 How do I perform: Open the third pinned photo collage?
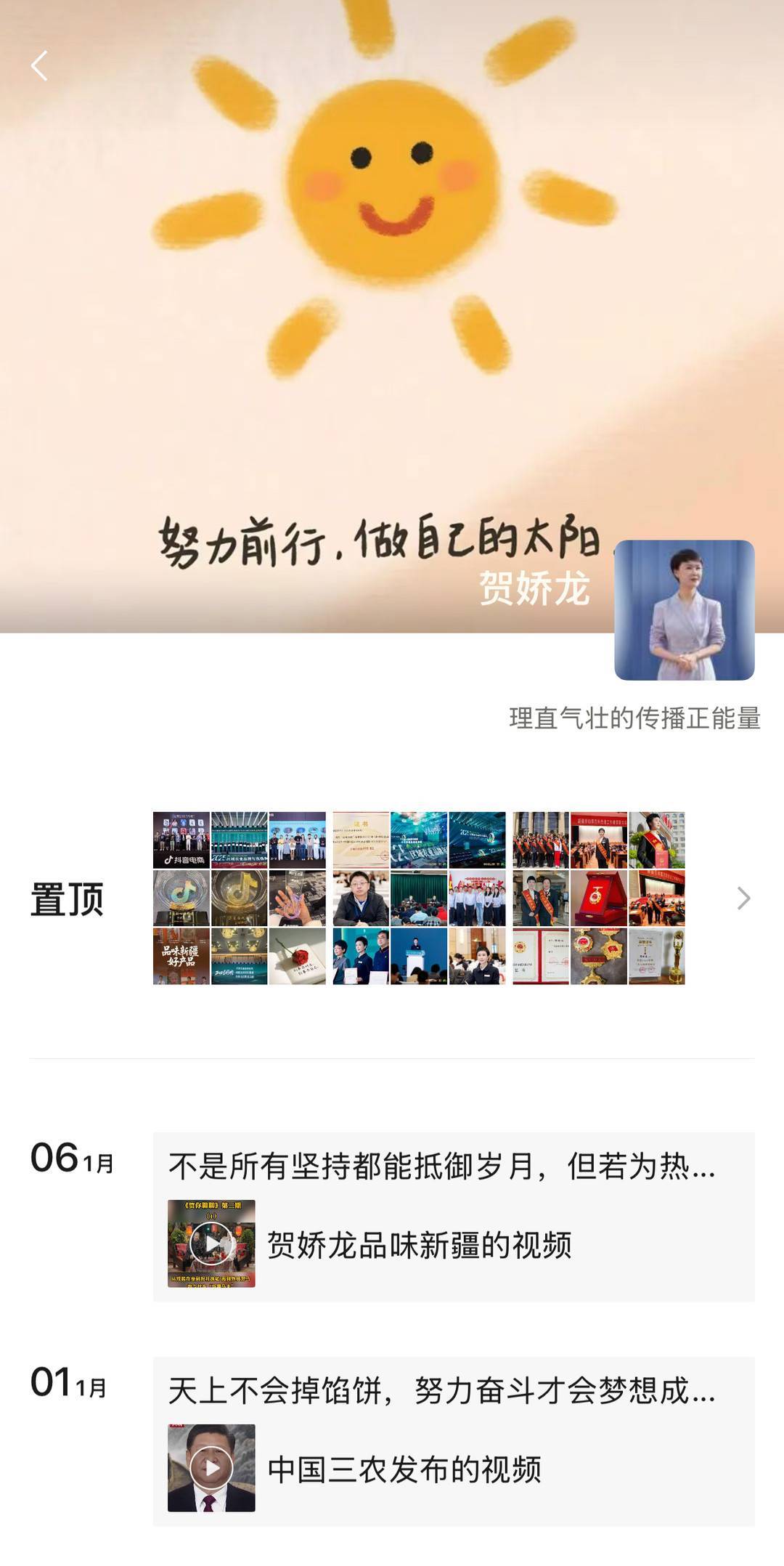[599, 898]
